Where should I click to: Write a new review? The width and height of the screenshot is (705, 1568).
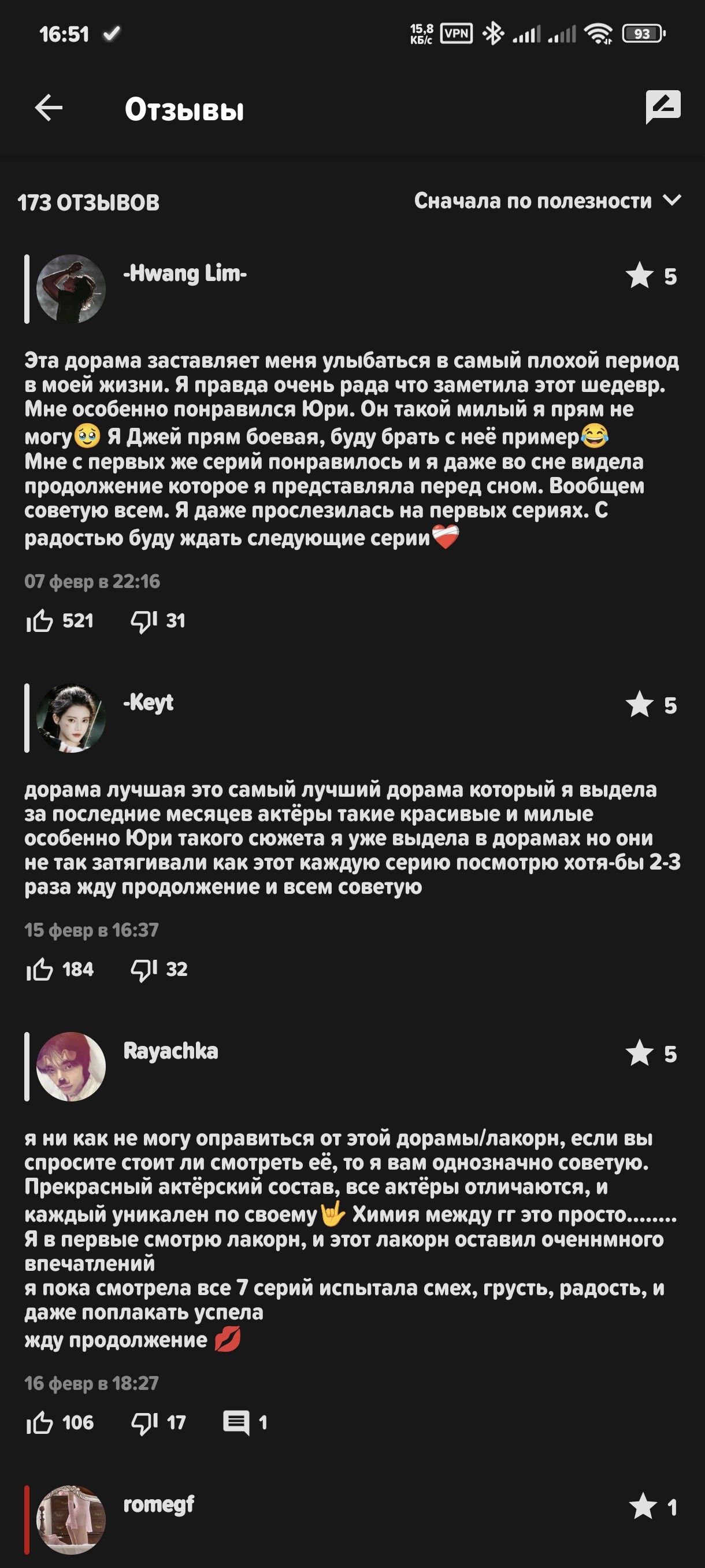click(x=662, y=107)
